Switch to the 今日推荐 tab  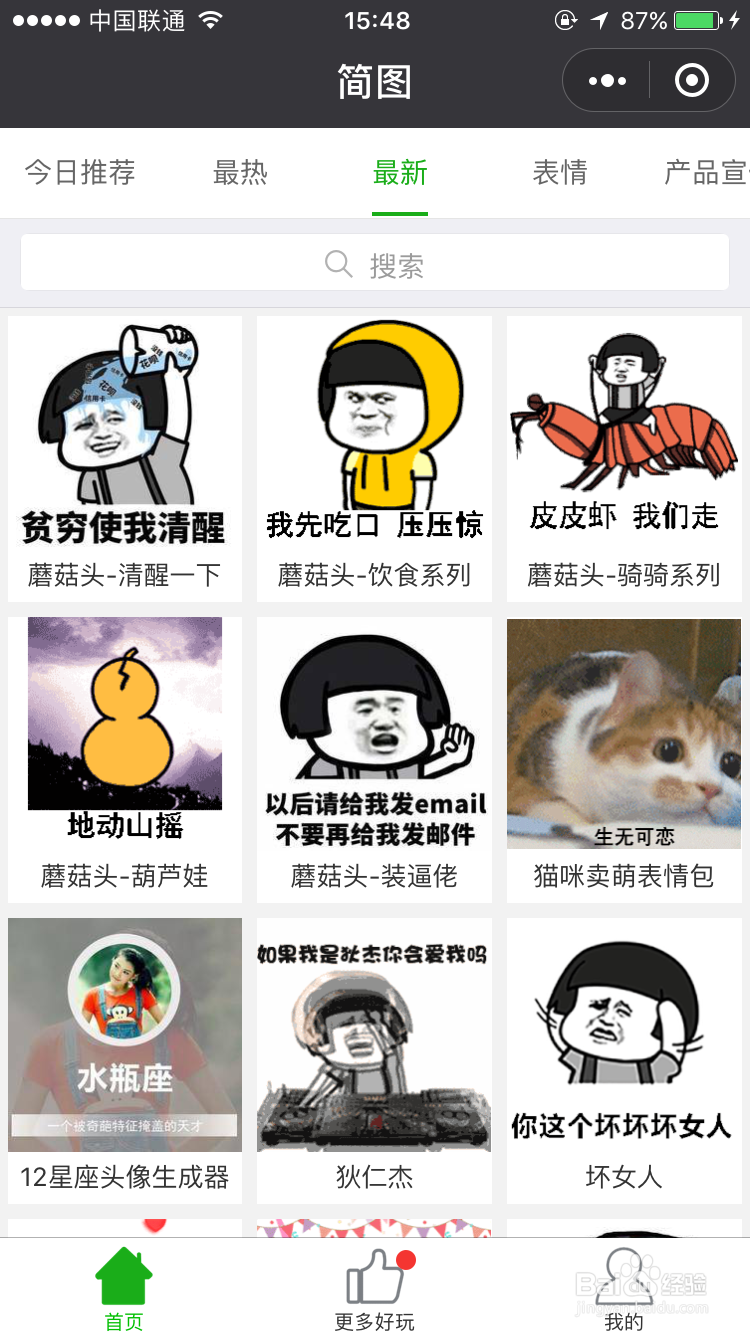[x=80, y=172]
